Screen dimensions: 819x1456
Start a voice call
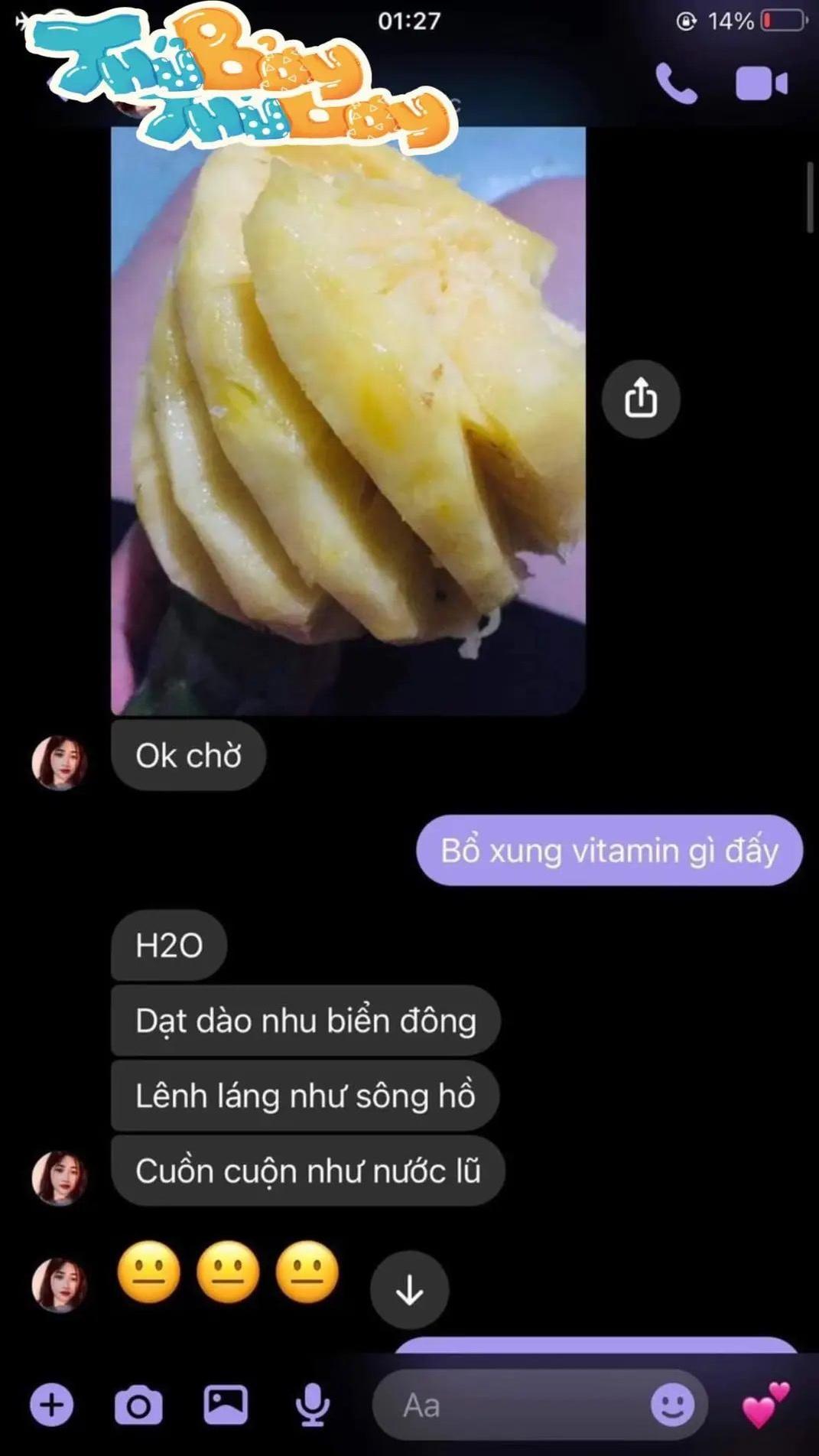pos(676,83)
